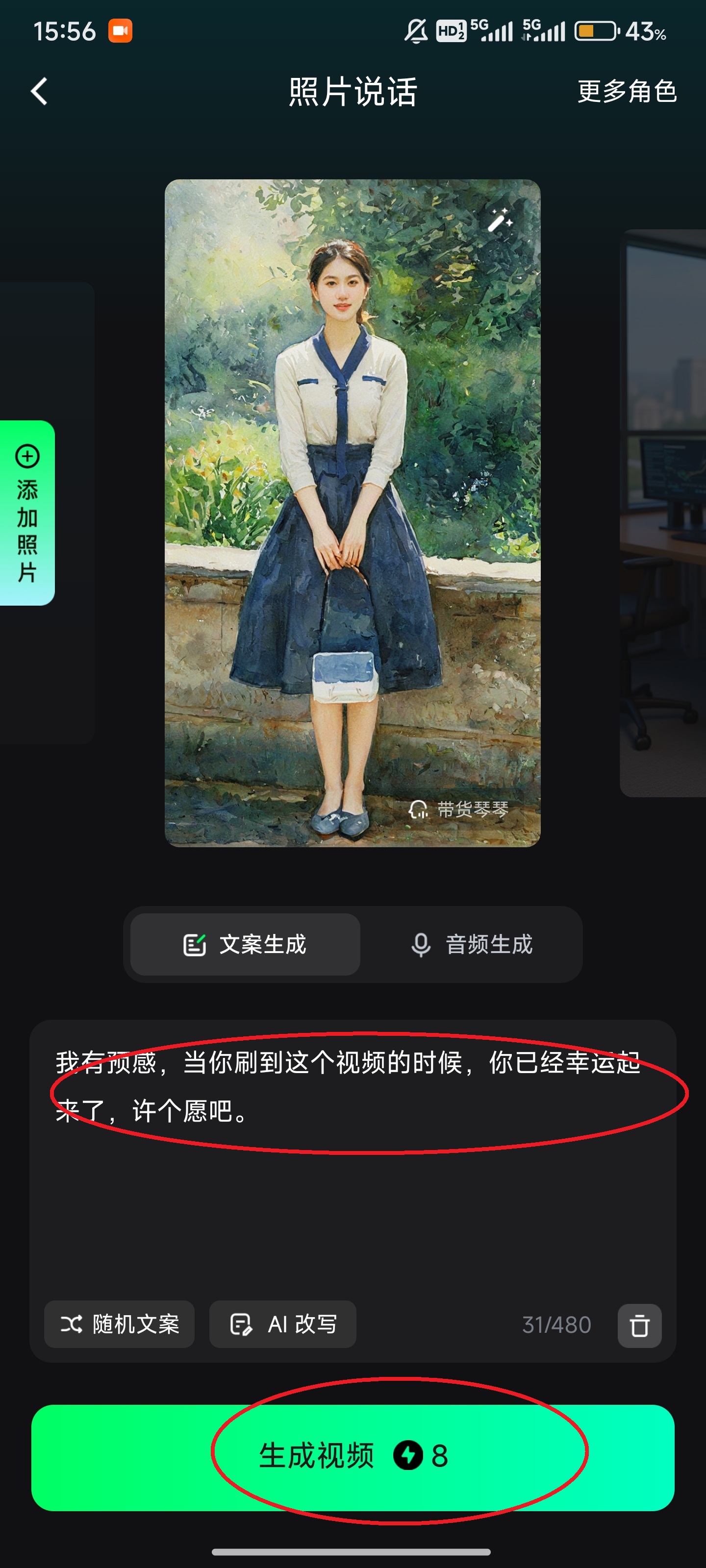Open the 带货琴琴 voice selector
Screen dimensions: 706x1568
pos(459,809)
